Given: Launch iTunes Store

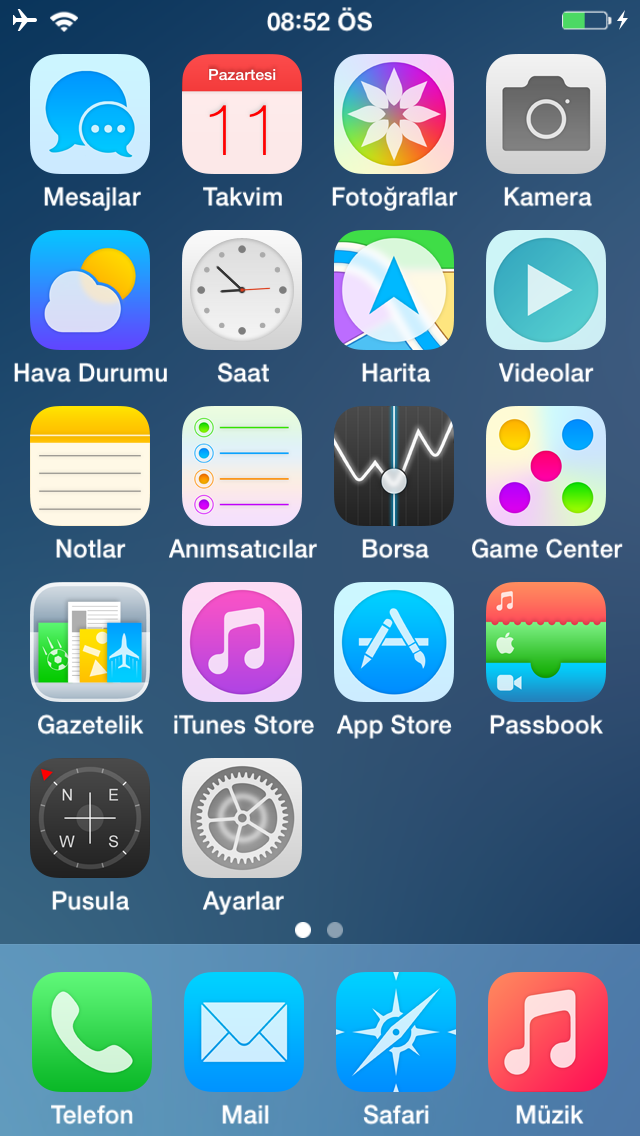Looking at the screenshot, I should point(242,642).
